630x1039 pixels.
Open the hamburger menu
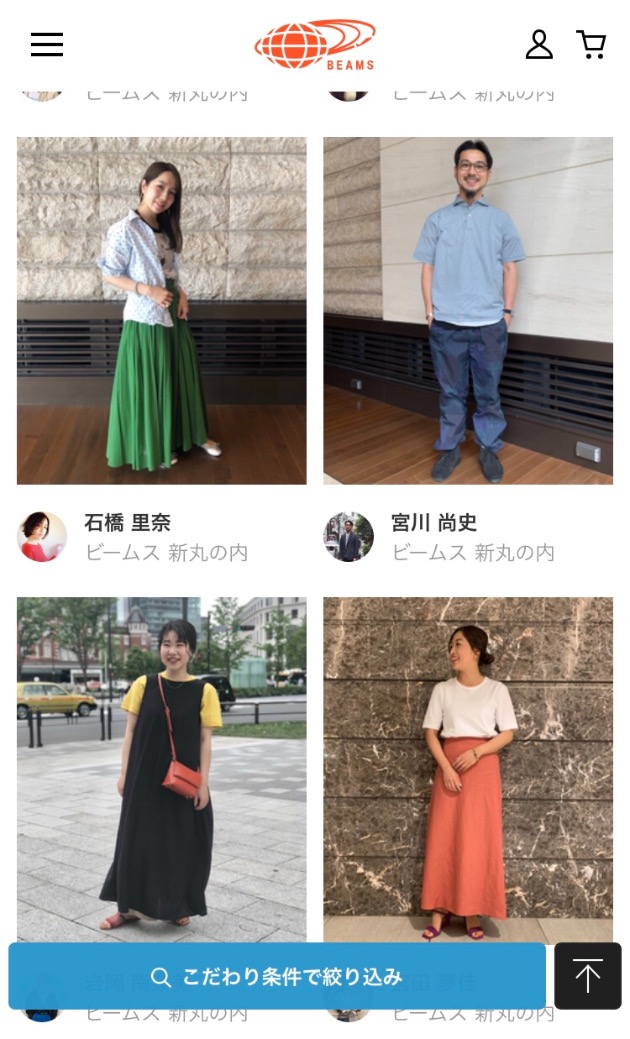click(47, 44)
